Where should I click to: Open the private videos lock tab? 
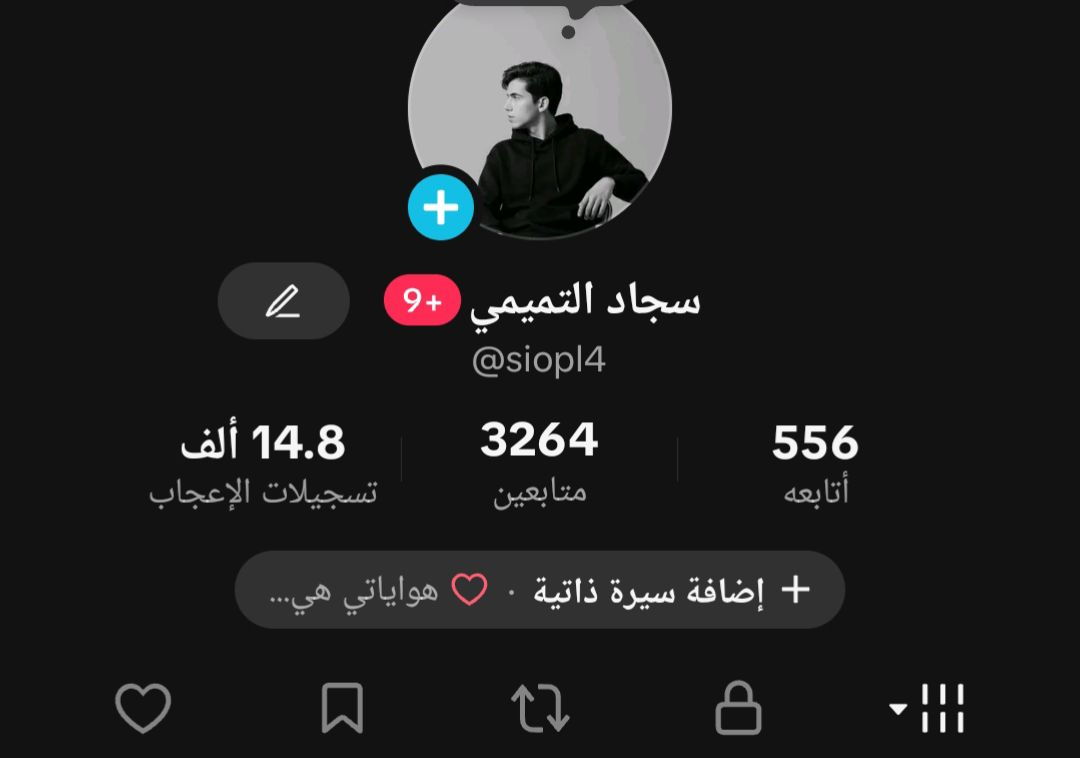(x=738, y=709)
